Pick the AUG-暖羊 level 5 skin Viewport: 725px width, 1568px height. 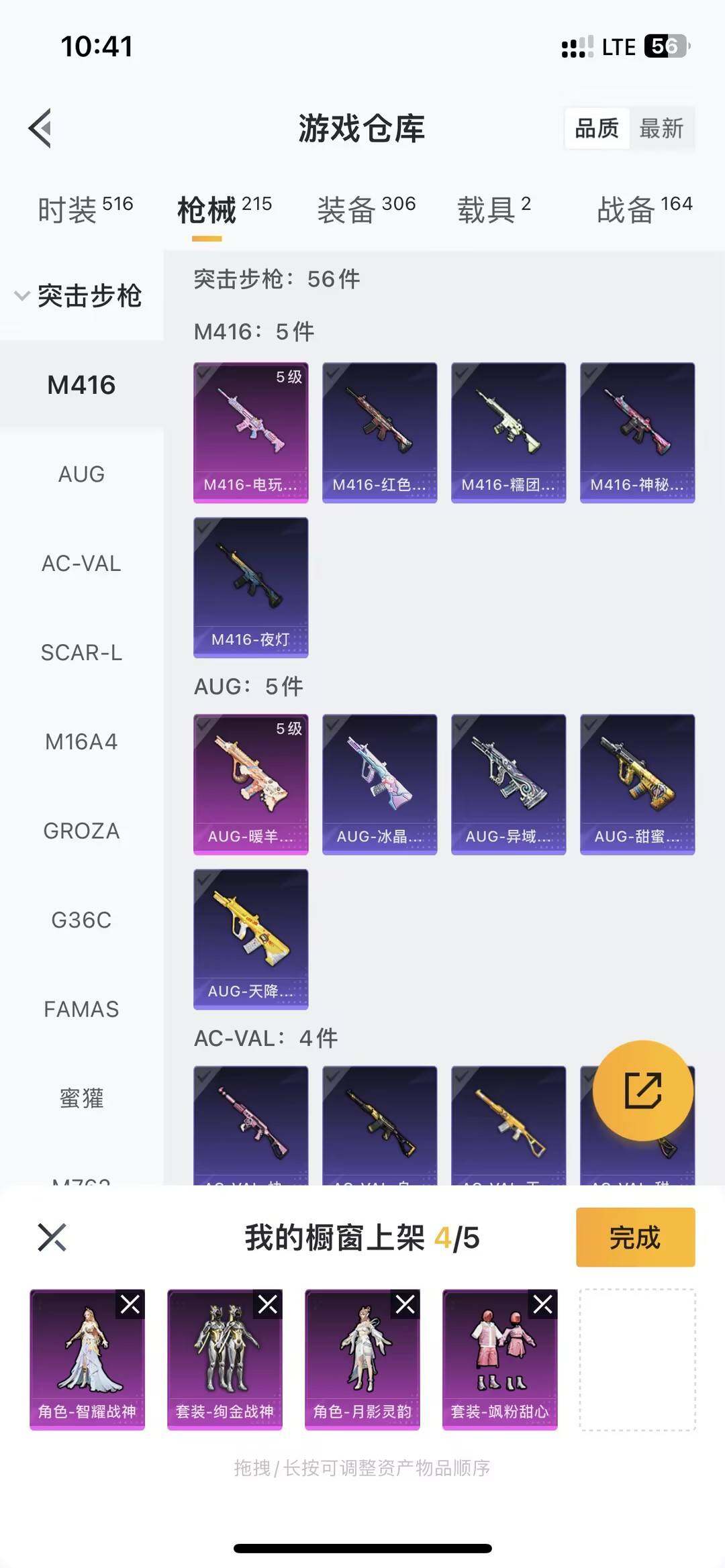pos(250,784)
